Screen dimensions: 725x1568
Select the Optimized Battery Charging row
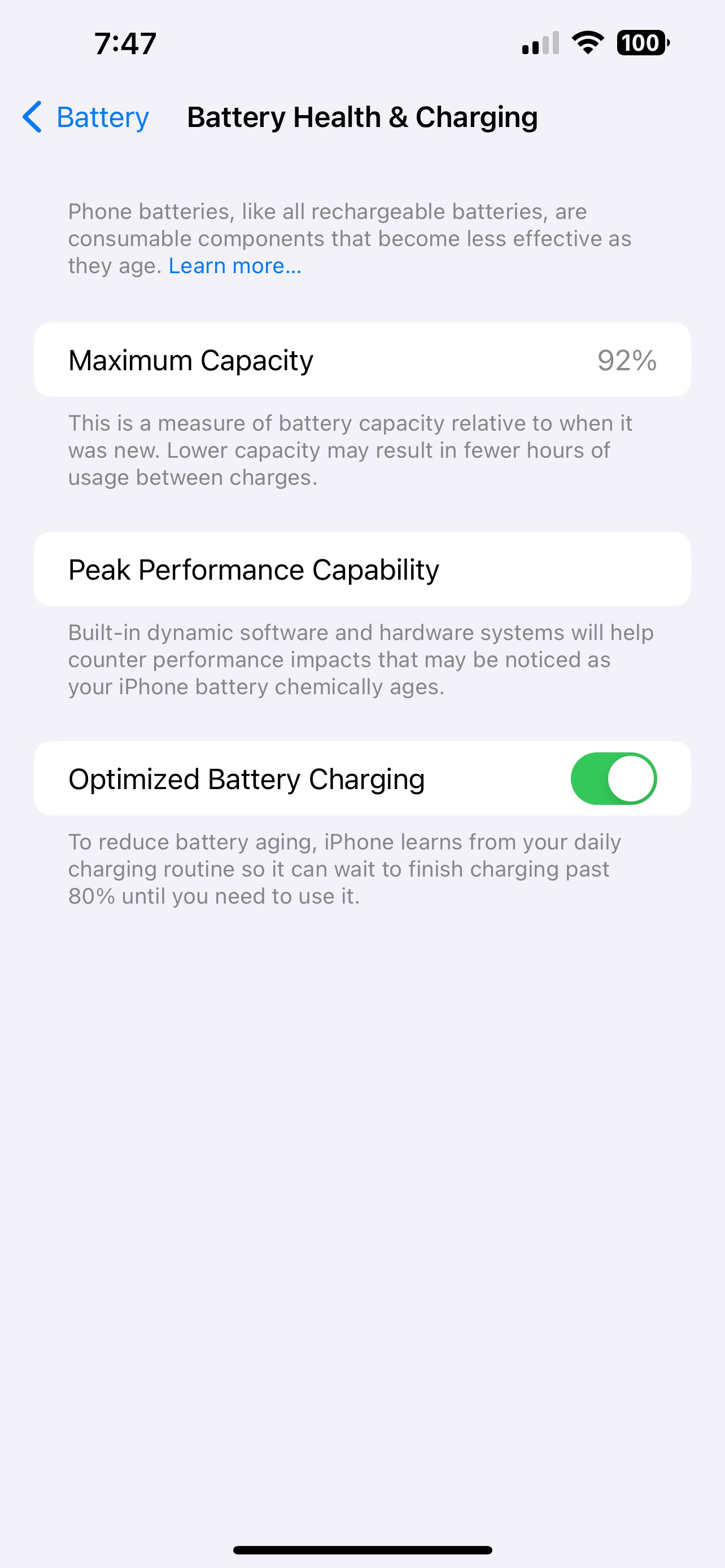[x=362, y=778]
